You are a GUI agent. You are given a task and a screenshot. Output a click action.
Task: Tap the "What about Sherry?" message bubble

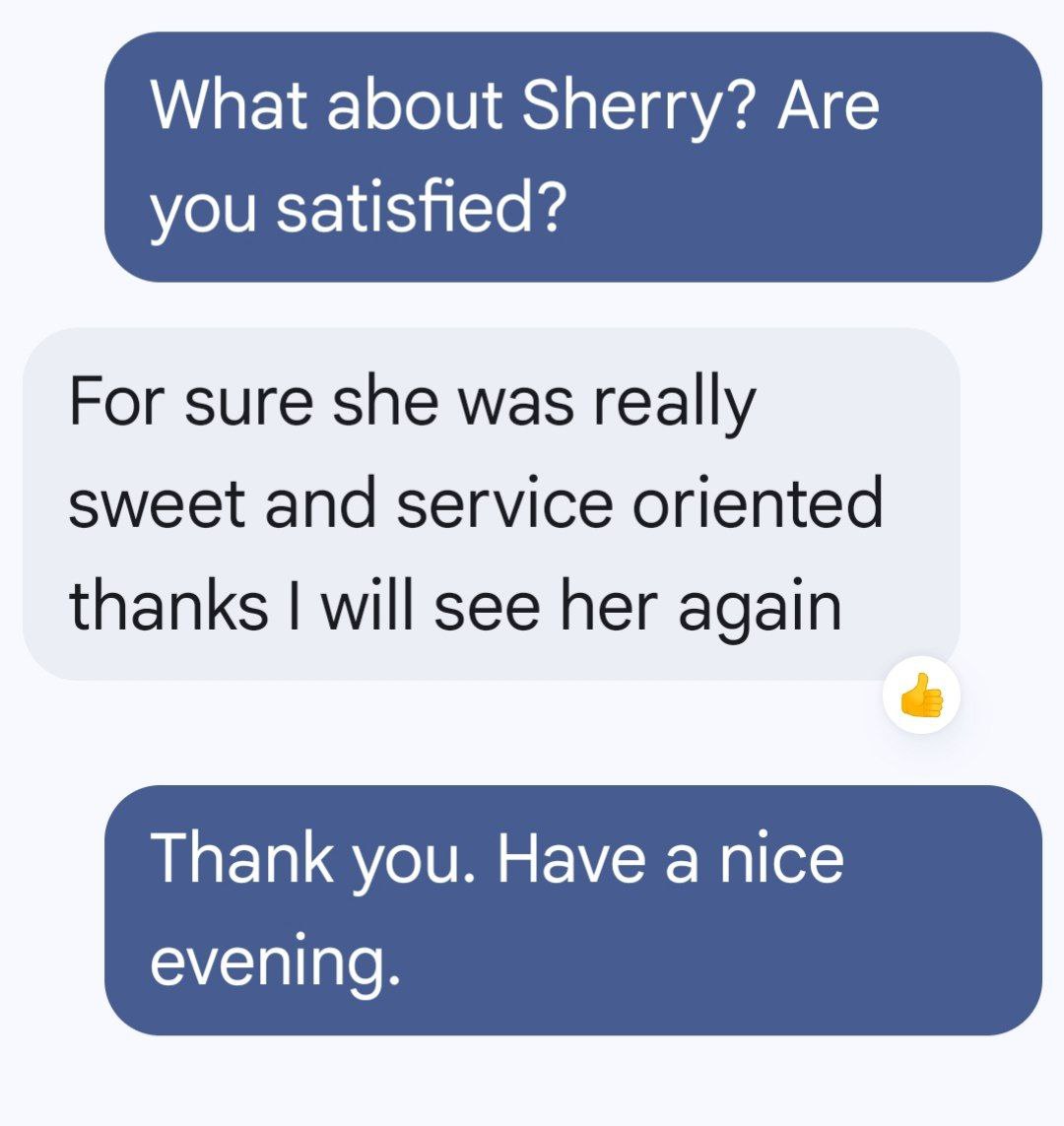[572, 158]
